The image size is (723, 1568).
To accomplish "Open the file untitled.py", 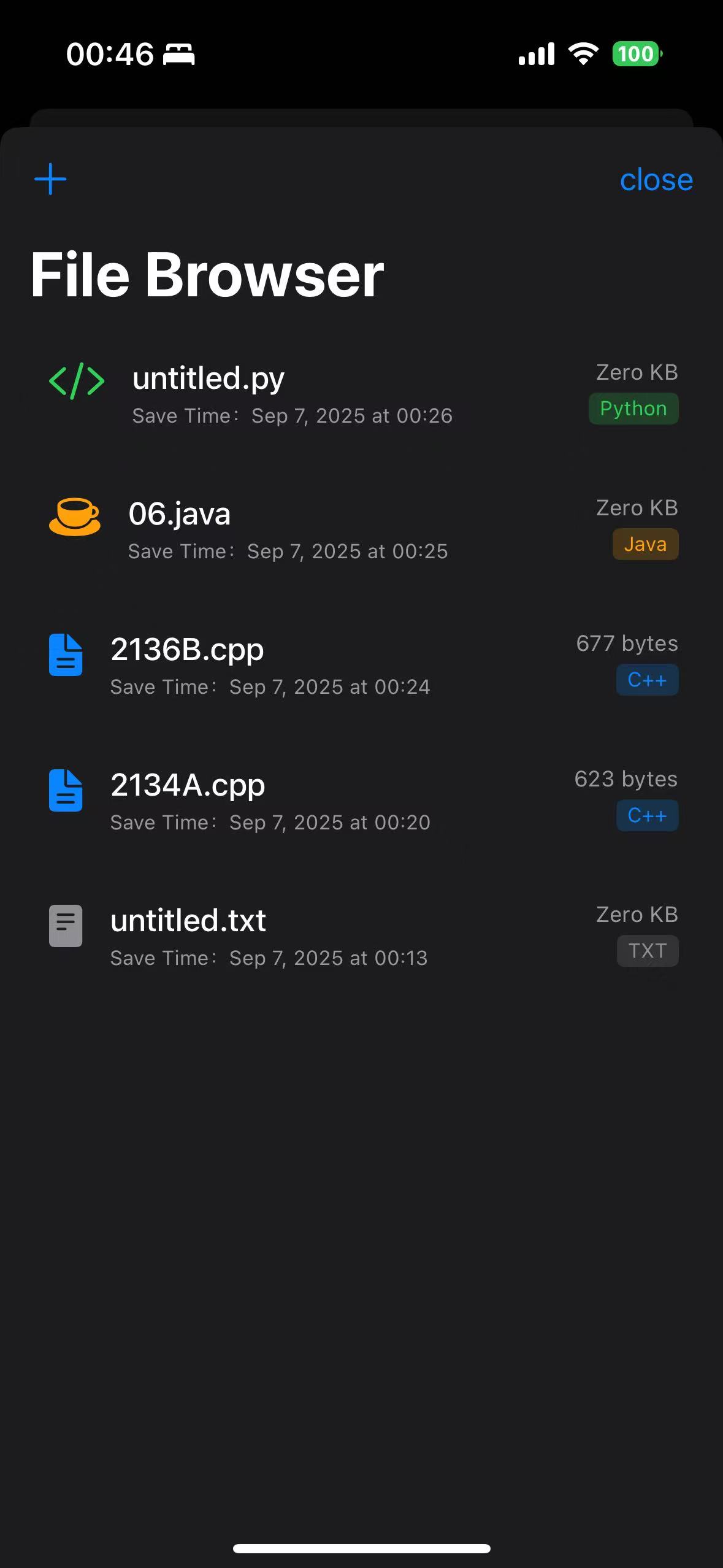I will tap(208, 378).
